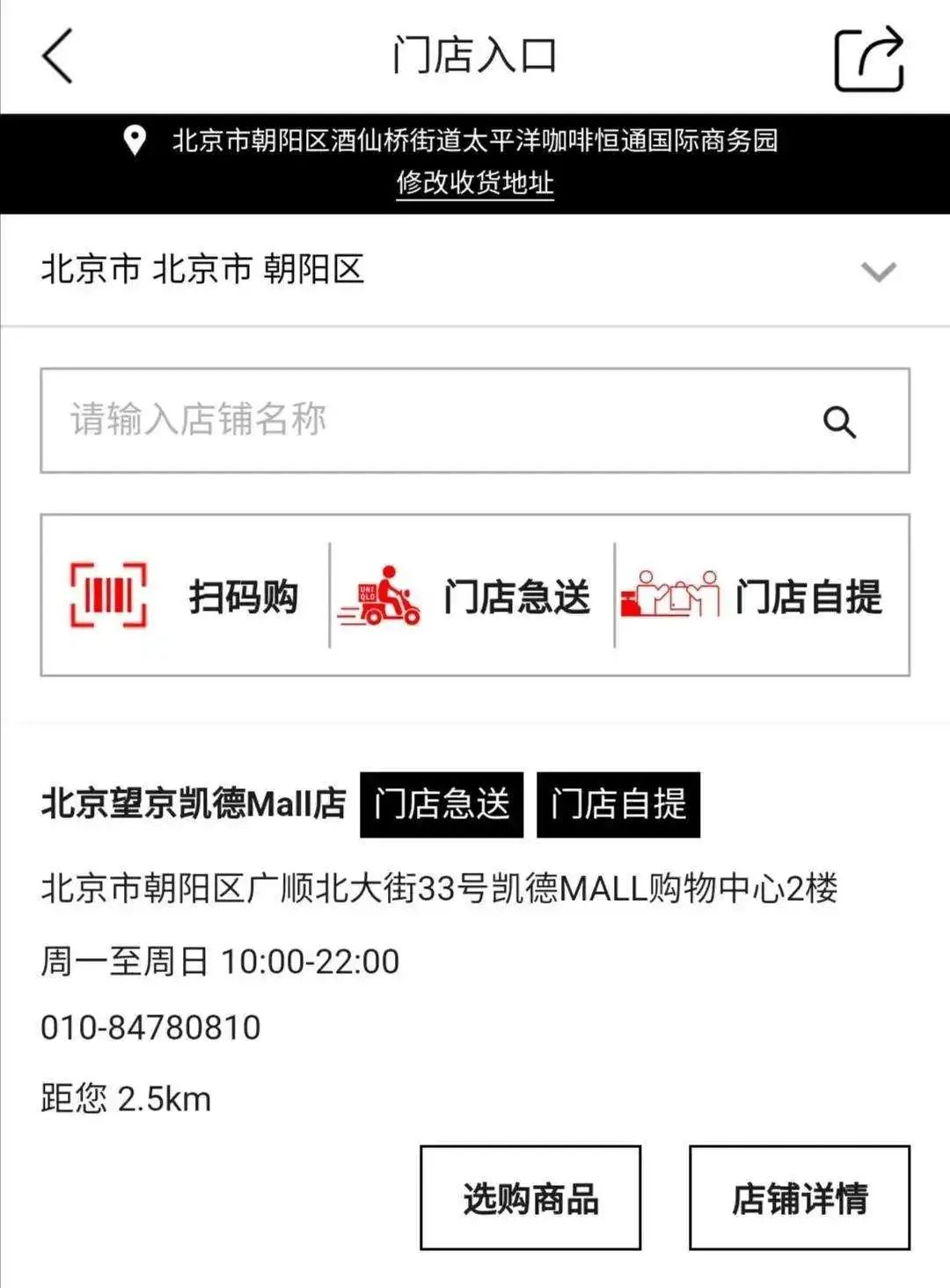This screenshot has height=1288, width=950.
Task: Tap 选购商品 for 望京凯德Mall店
Action: tap(530, 1197)
